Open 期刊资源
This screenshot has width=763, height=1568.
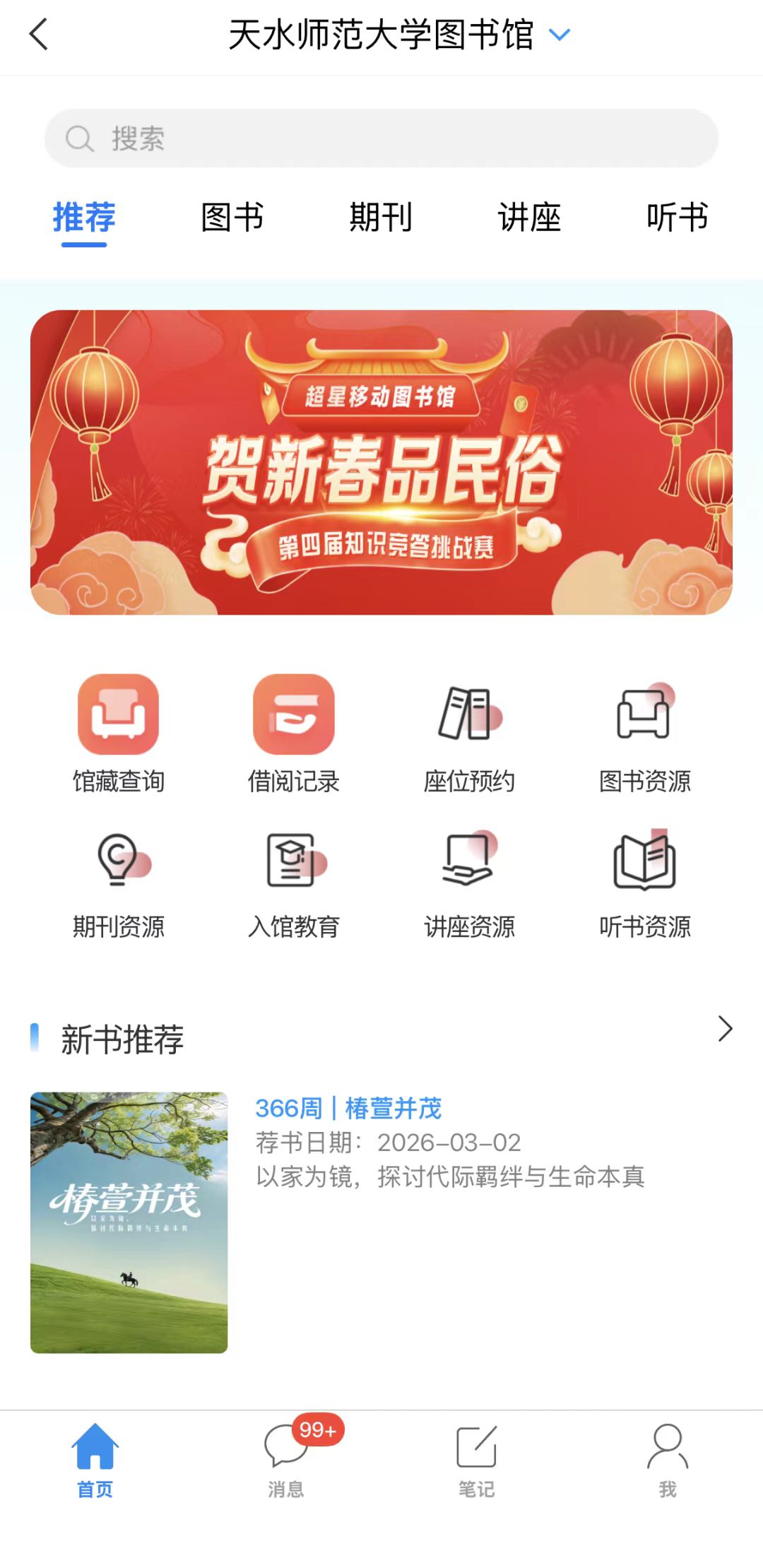click(x=118, y=880)
